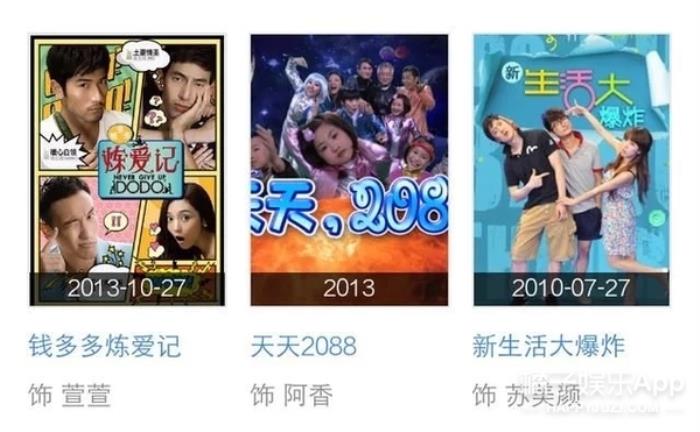
Task: Open the 新生活大爆炸 poster
Action: (x=570, y=170)
